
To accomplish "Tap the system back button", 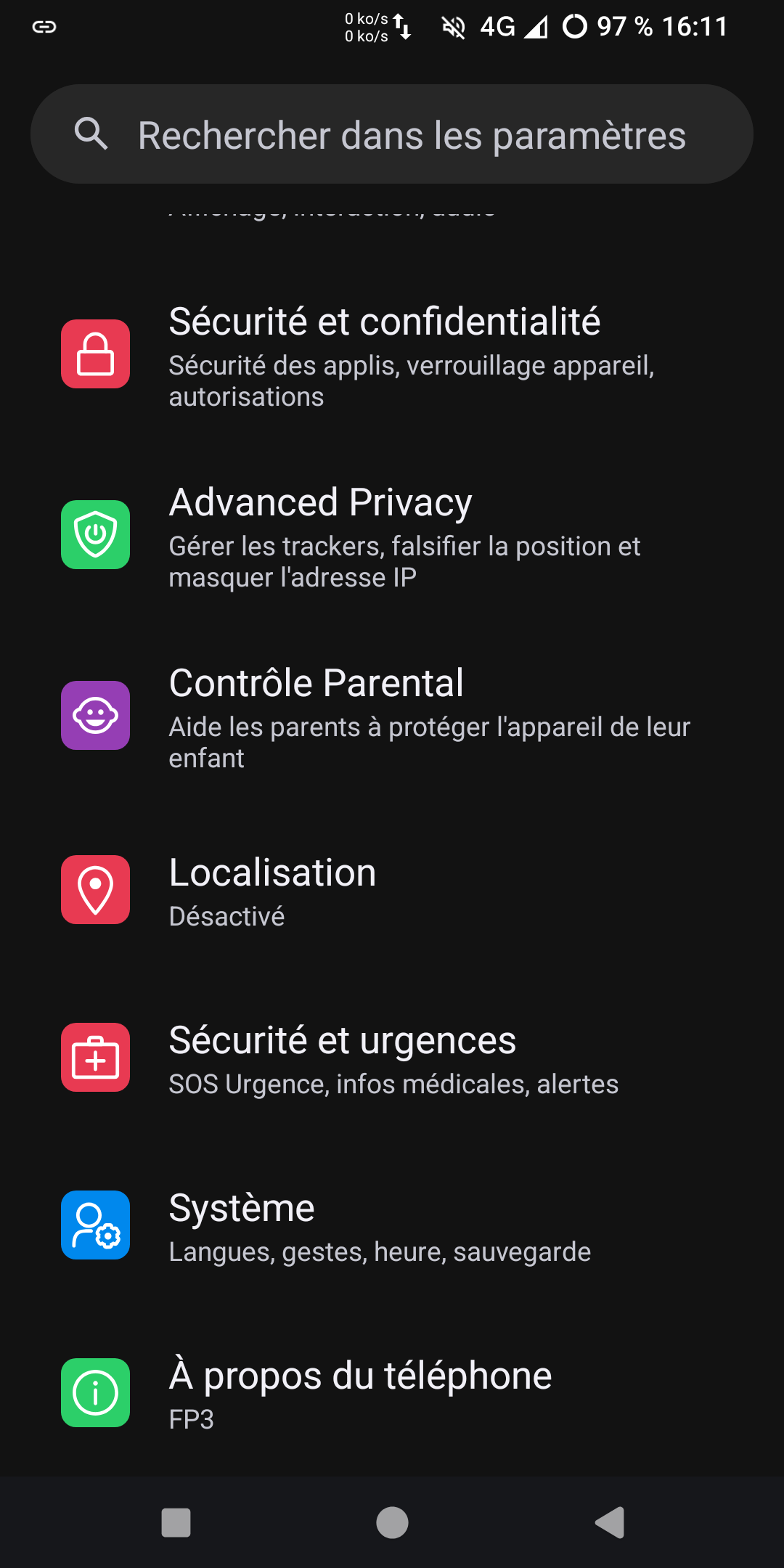I will click(610, 1522).
